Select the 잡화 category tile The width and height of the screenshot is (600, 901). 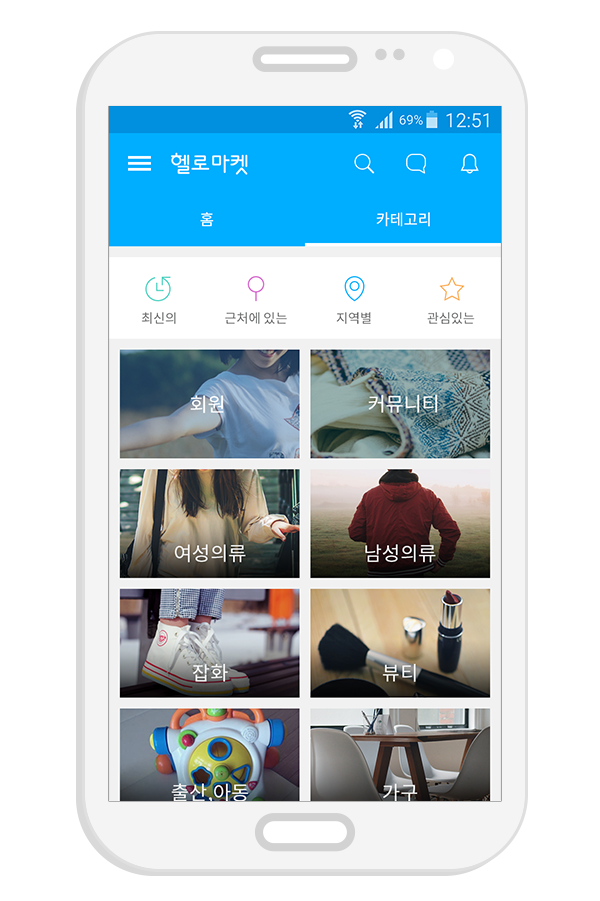tap(209, 643)
